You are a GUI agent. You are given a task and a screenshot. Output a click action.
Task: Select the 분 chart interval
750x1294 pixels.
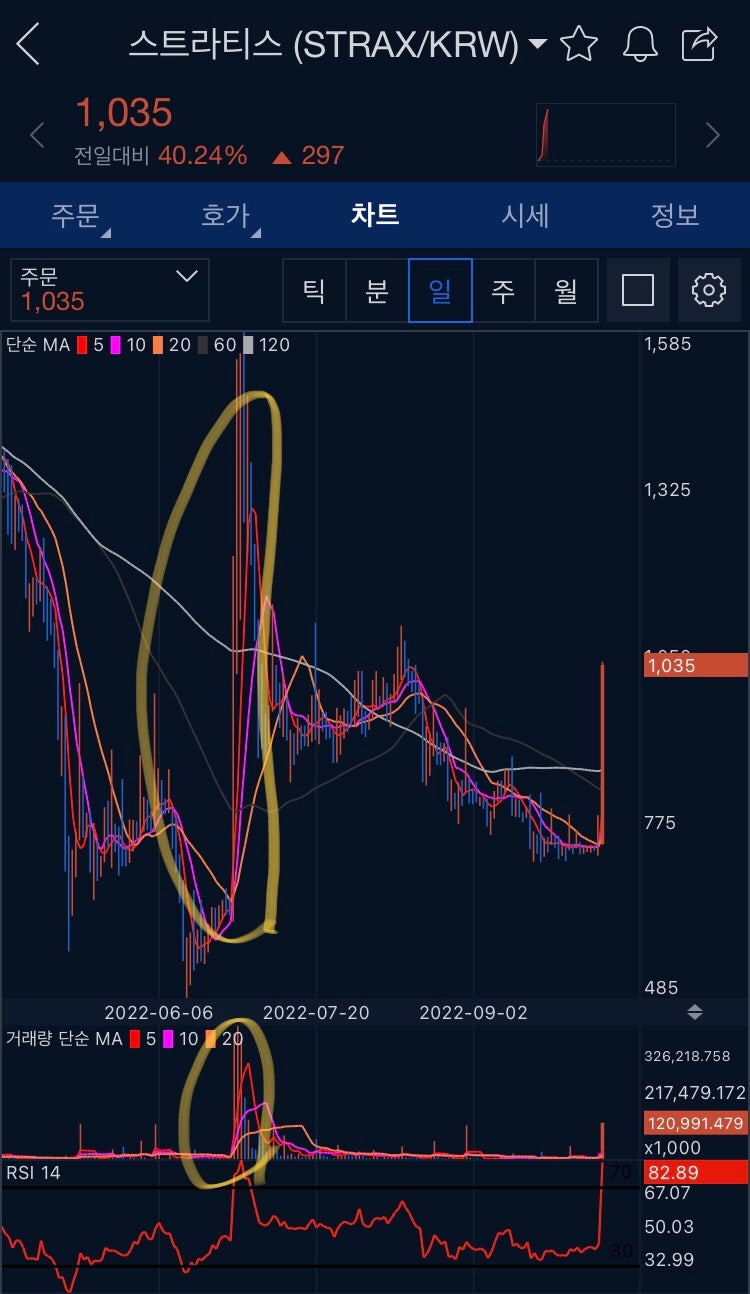tap(377, 291)
